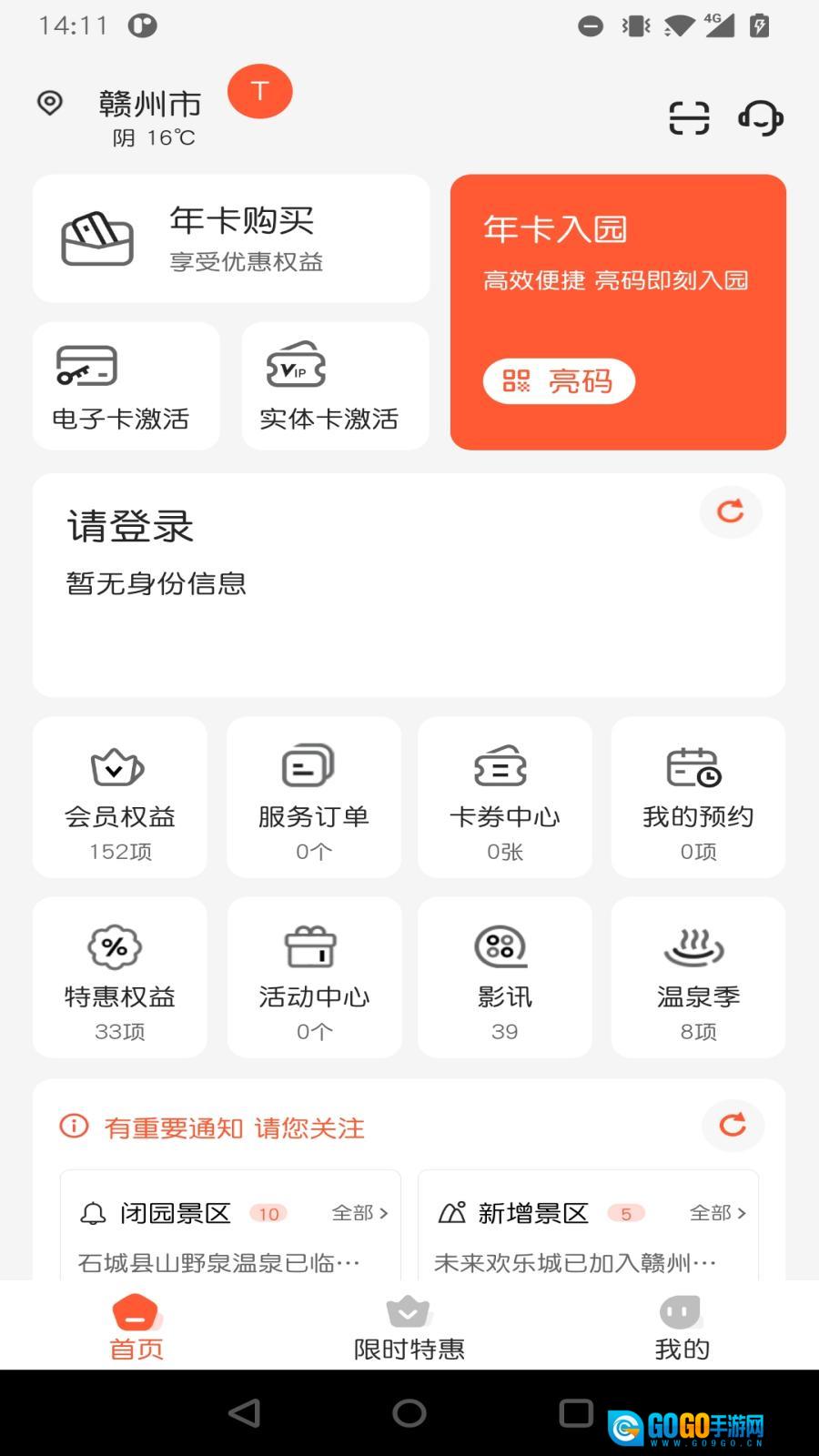Open 电子卡激活
Viewport: 819px width, 1456px height.
coord(126,386)
